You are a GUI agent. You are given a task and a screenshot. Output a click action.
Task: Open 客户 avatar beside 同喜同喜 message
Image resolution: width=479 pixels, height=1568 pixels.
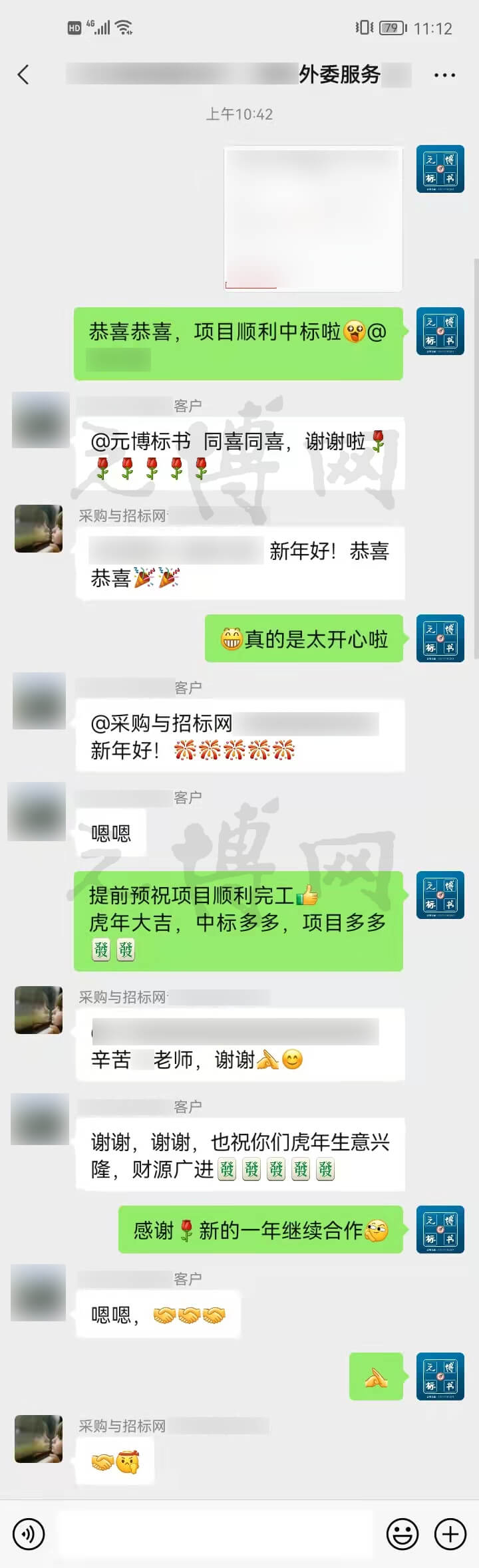point(41,420)
